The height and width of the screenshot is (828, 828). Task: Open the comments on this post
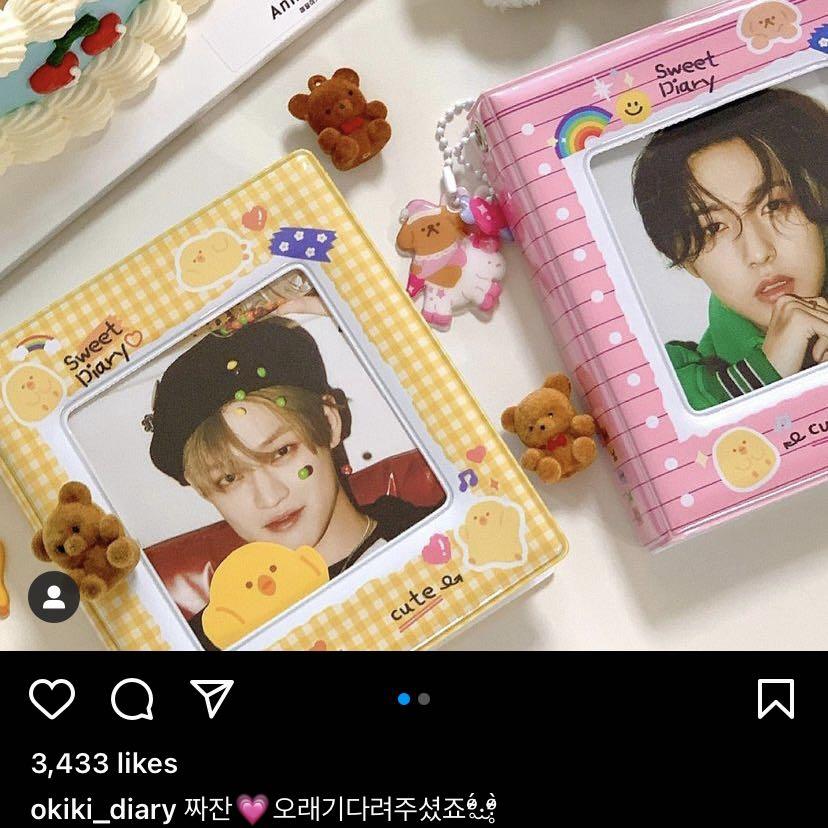132,699
